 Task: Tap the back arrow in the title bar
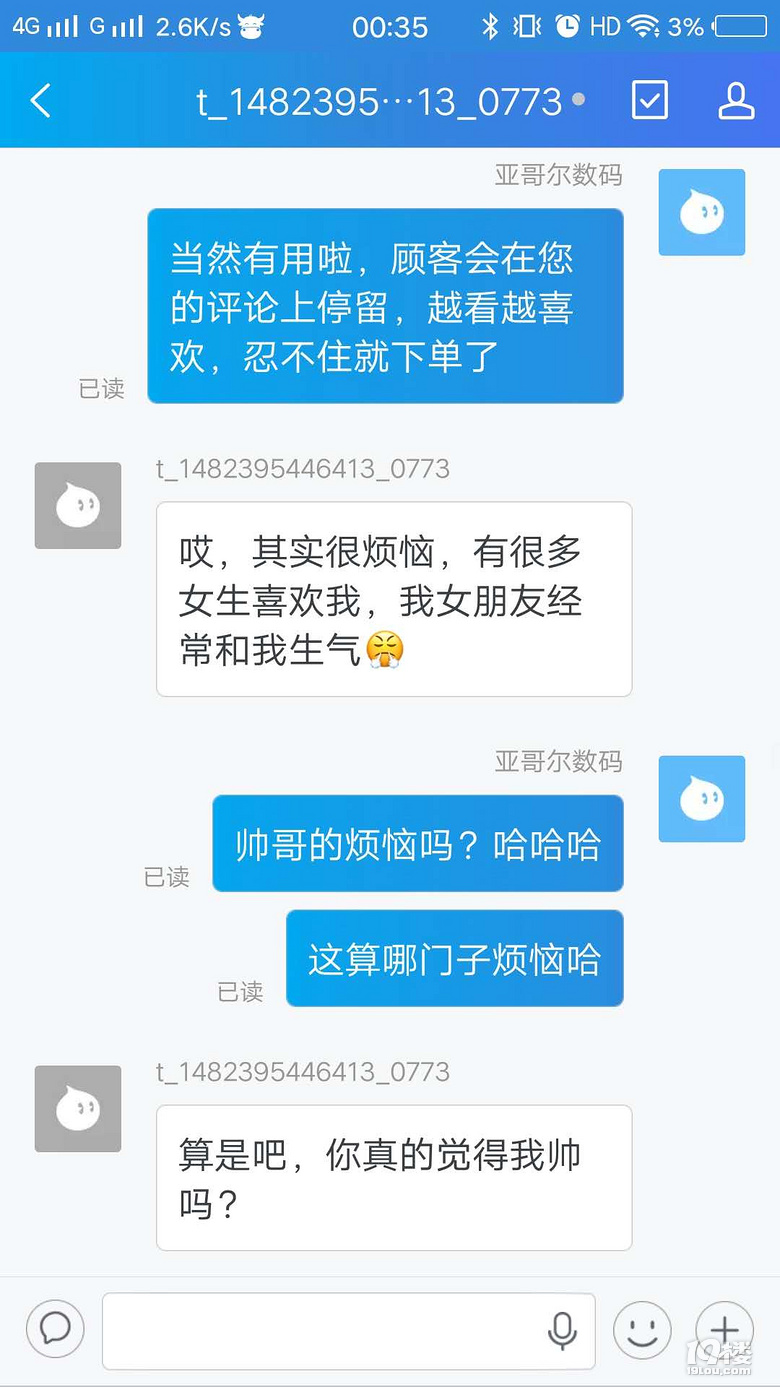pyautogui.click(x=40, y=101)
